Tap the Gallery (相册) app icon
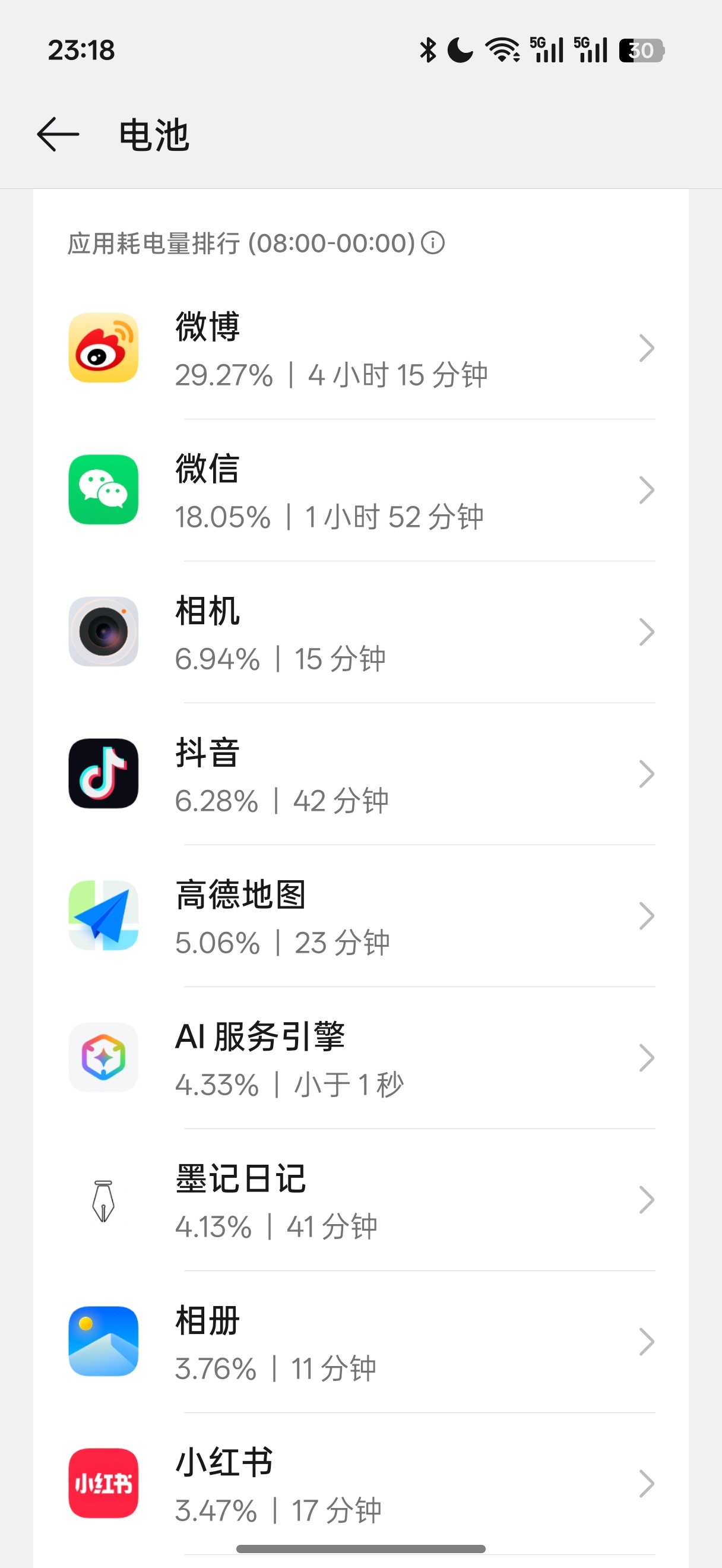 click(x=103, y=1342)
